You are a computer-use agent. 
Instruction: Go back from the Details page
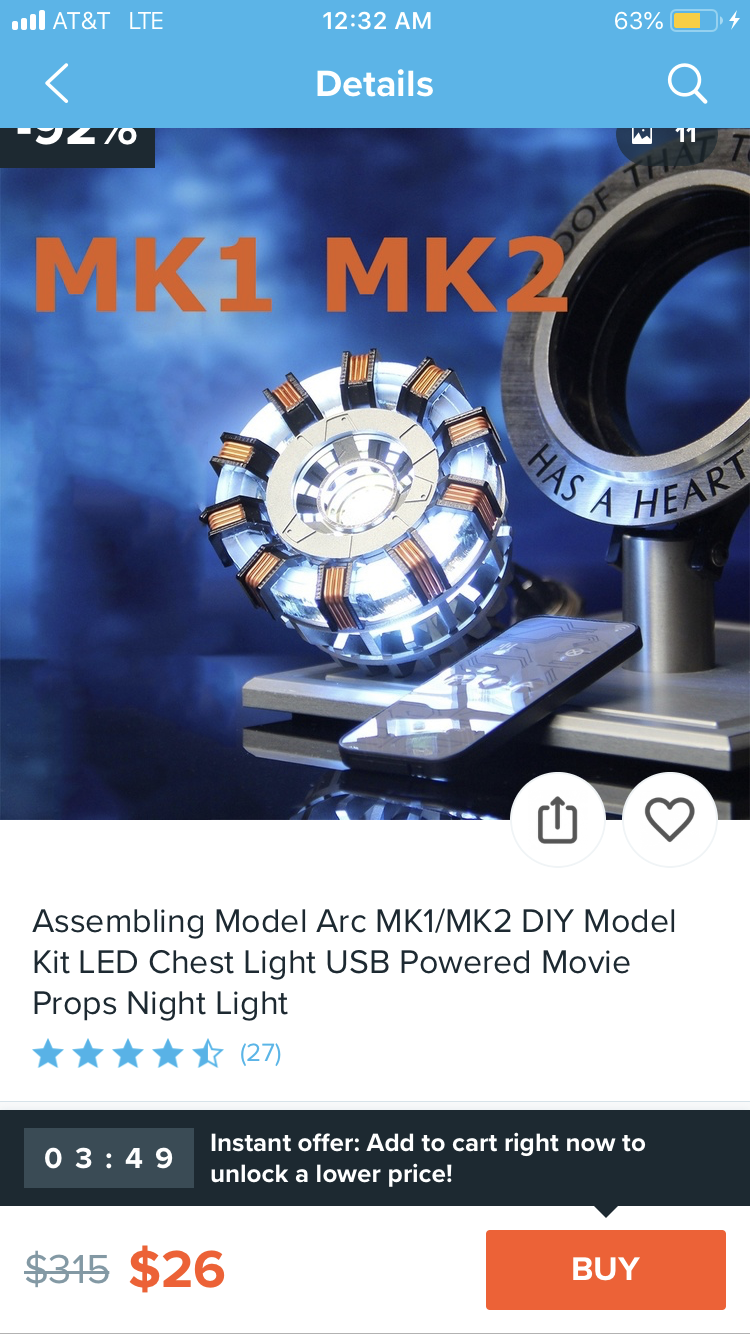57,84
